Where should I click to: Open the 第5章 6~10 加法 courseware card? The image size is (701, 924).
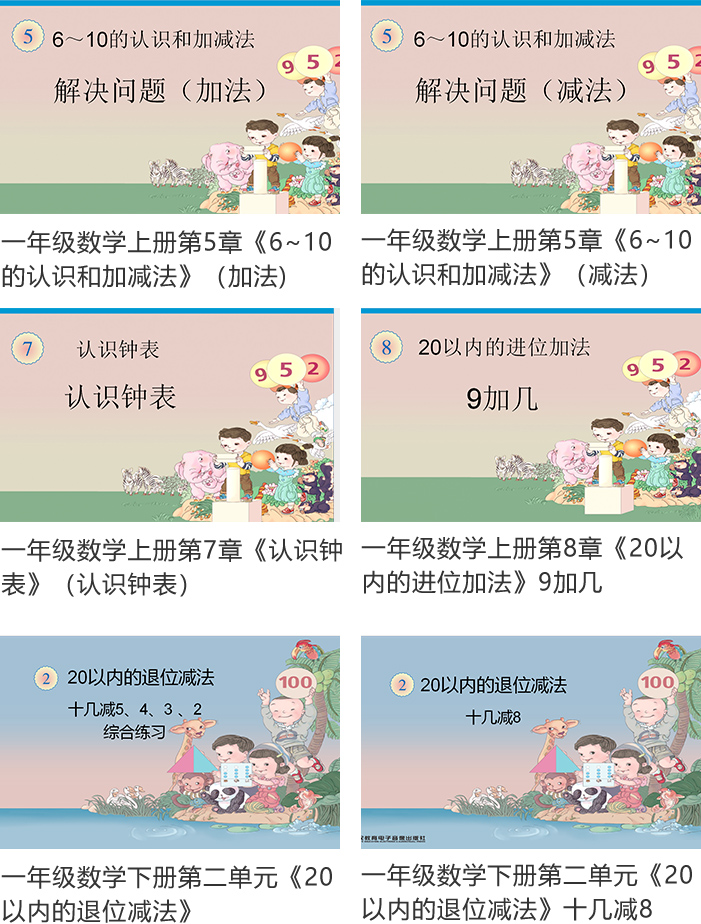coord(170,110)
